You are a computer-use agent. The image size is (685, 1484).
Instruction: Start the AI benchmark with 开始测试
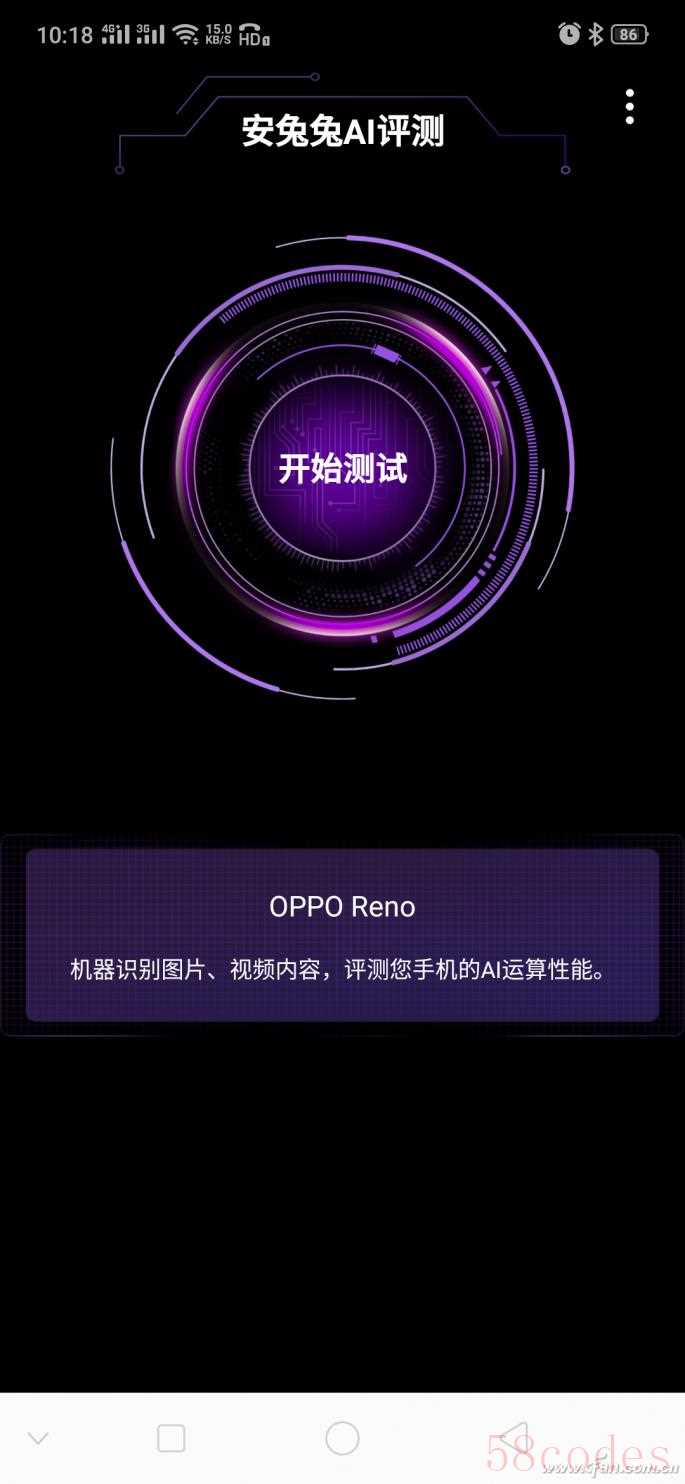343,469
